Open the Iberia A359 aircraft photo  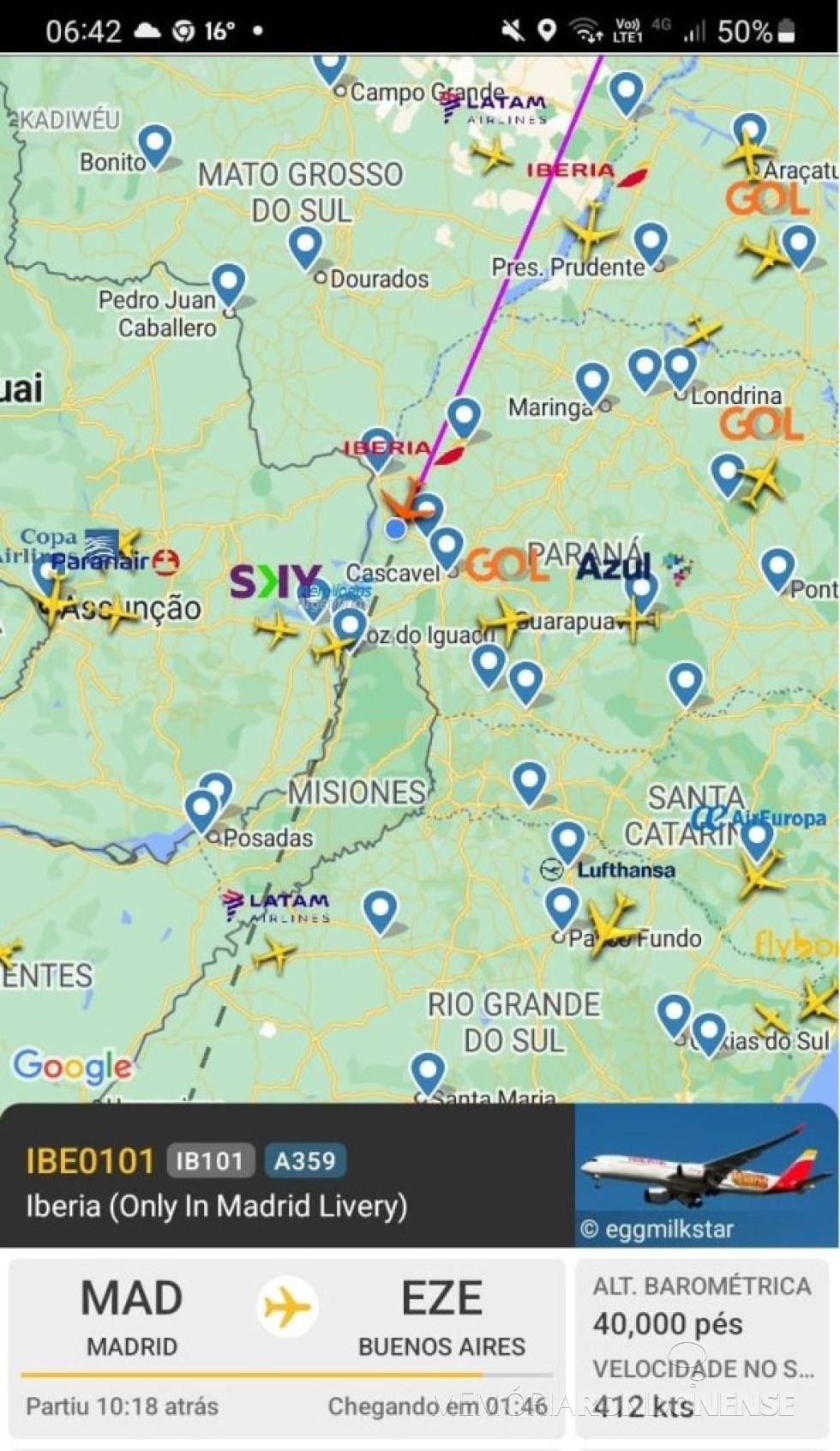tap(705, 1175)
